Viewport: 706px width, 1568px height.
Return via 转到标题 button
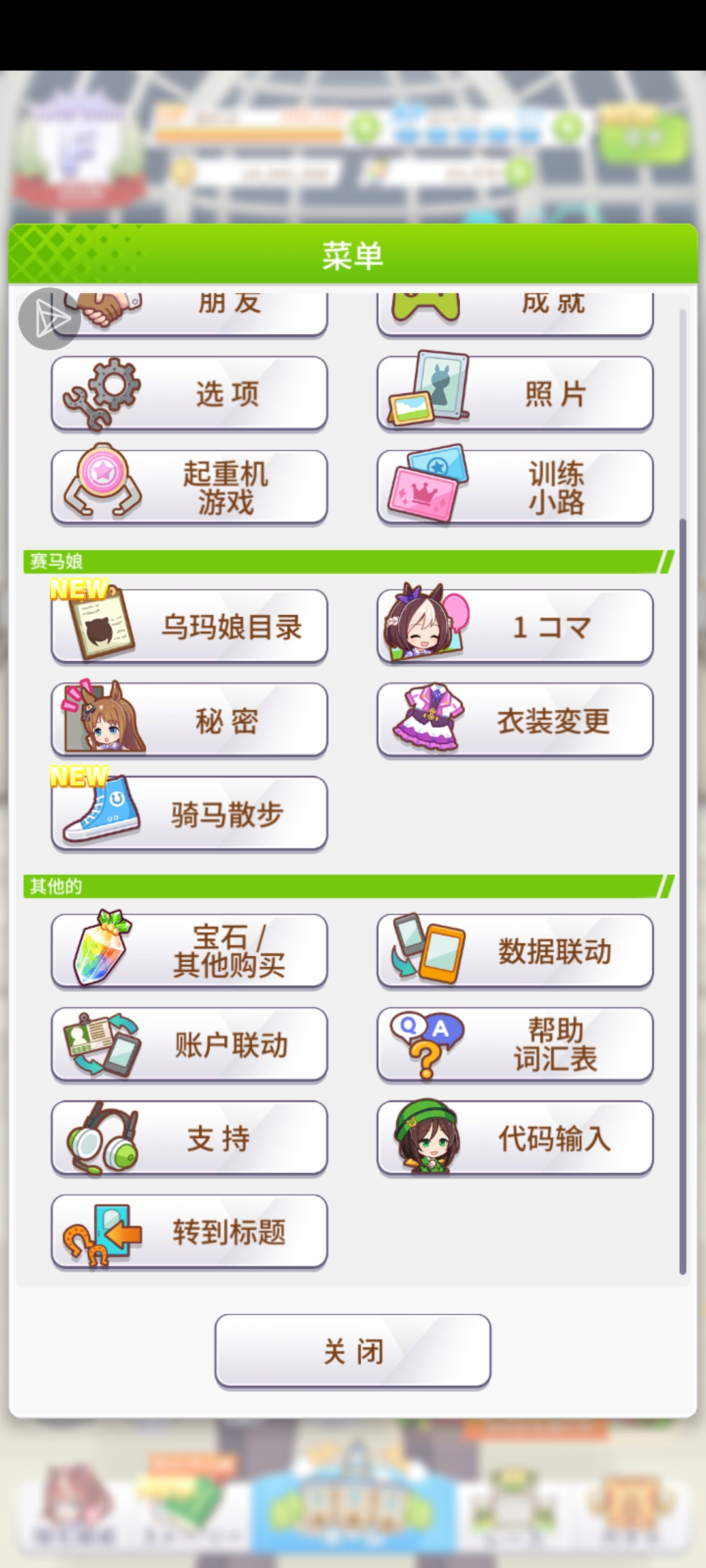point(189,1232)
